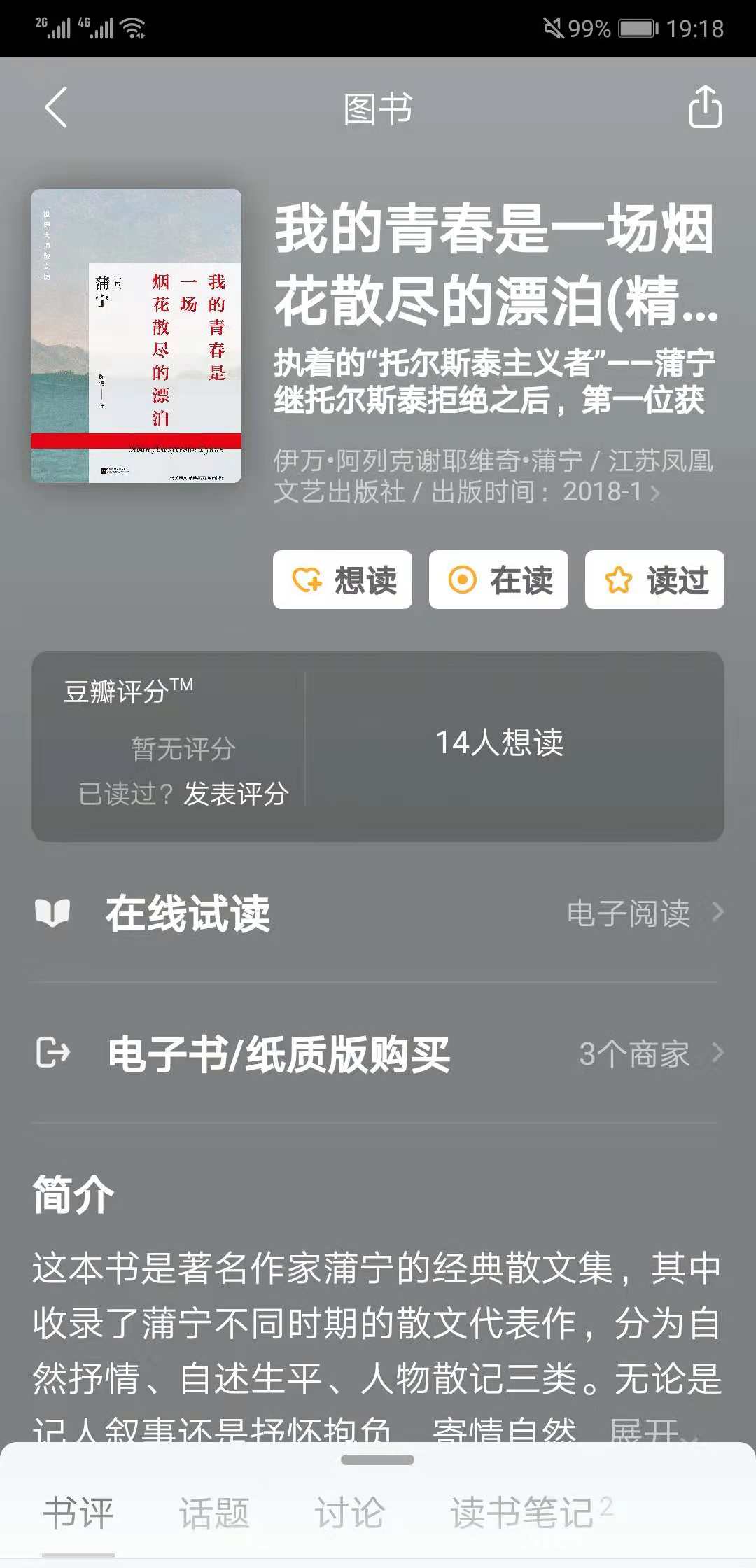This screenshot has height=1568, width=756.
Task: Open 电子书/纸质版购买 merchants list
Action: pyautogui.click(x=378, y=1053)
